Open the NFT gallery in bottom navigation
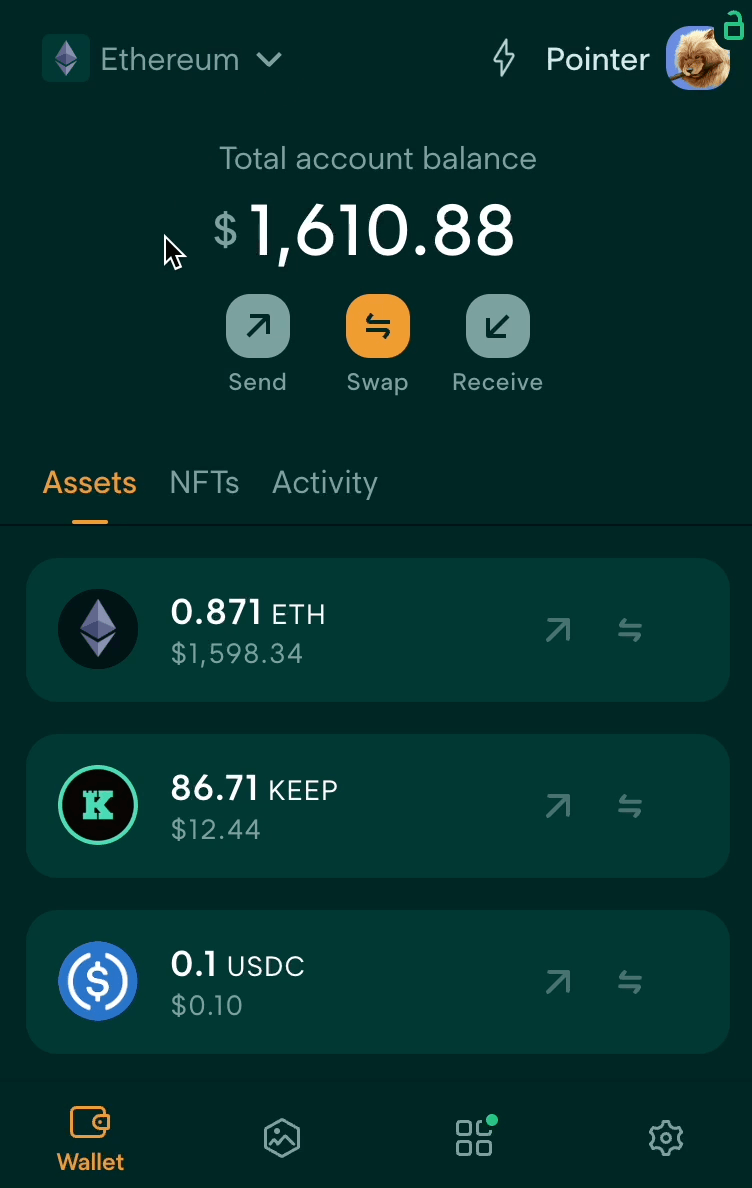Image resolution: width=752 pixels, height=1188 pixels. point(282,1138)
